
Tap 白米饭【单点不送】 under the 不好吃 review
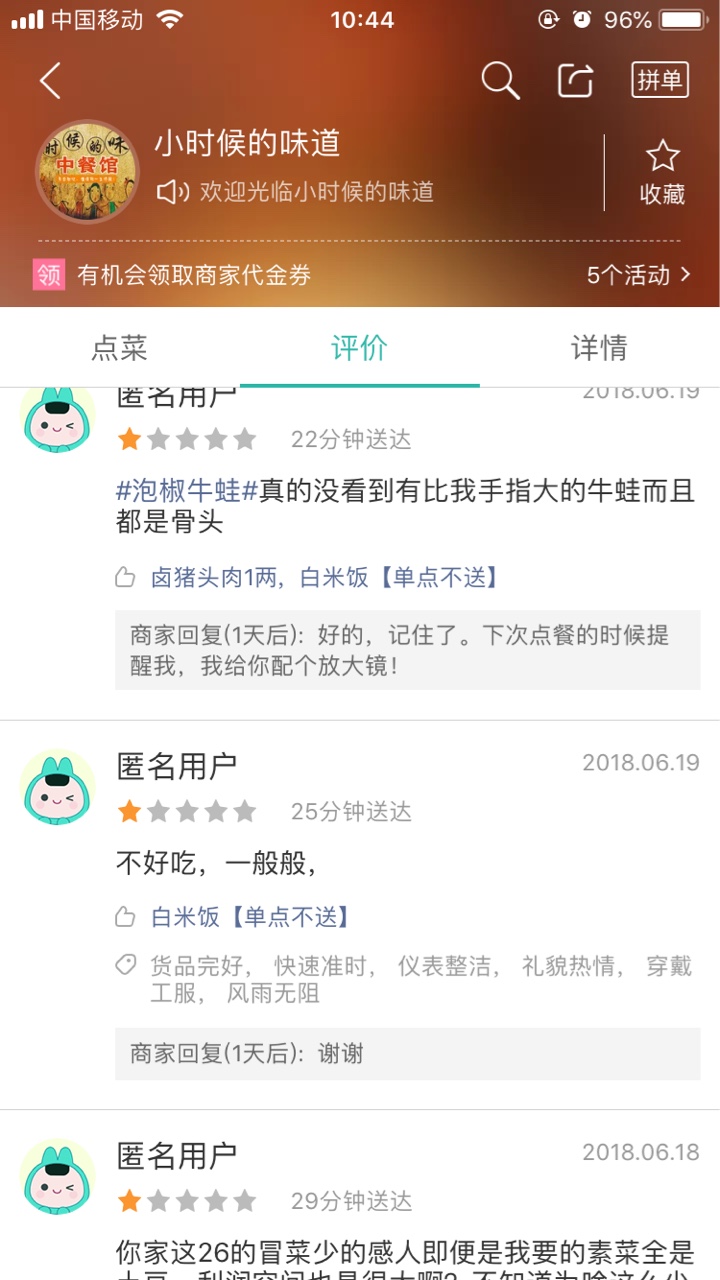(250, 917)
